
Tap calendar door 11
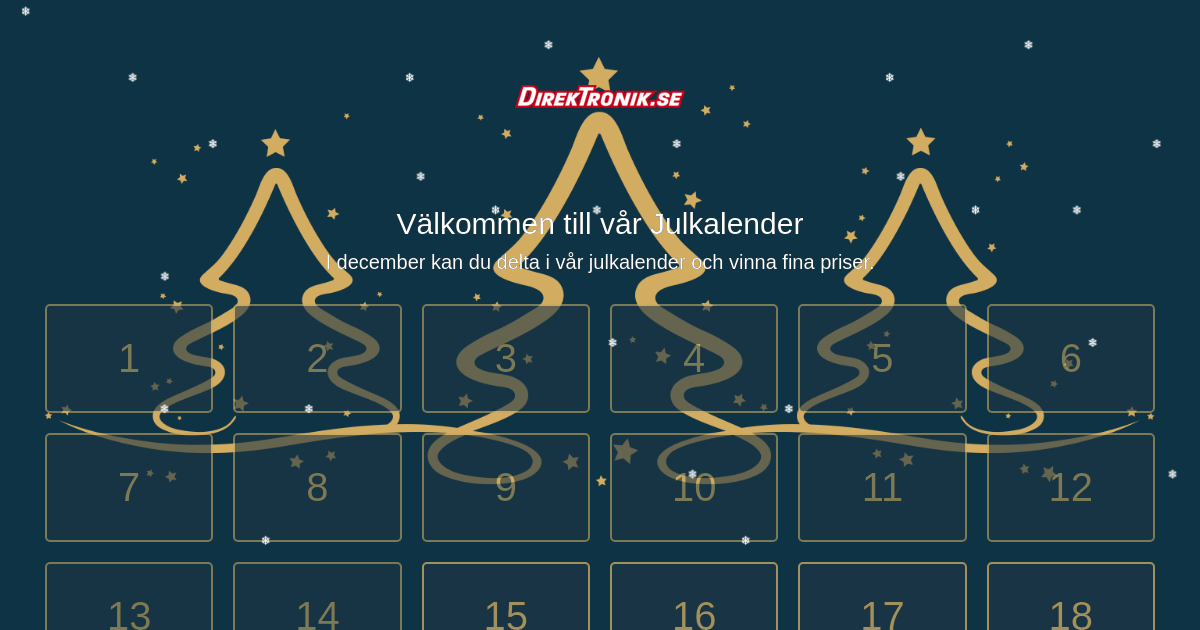click(x=882, y=487)
